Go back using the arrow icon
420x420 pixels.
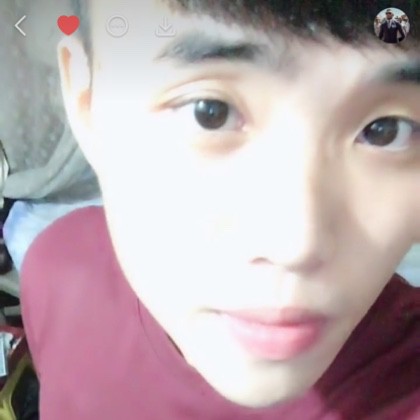point(20,26)
